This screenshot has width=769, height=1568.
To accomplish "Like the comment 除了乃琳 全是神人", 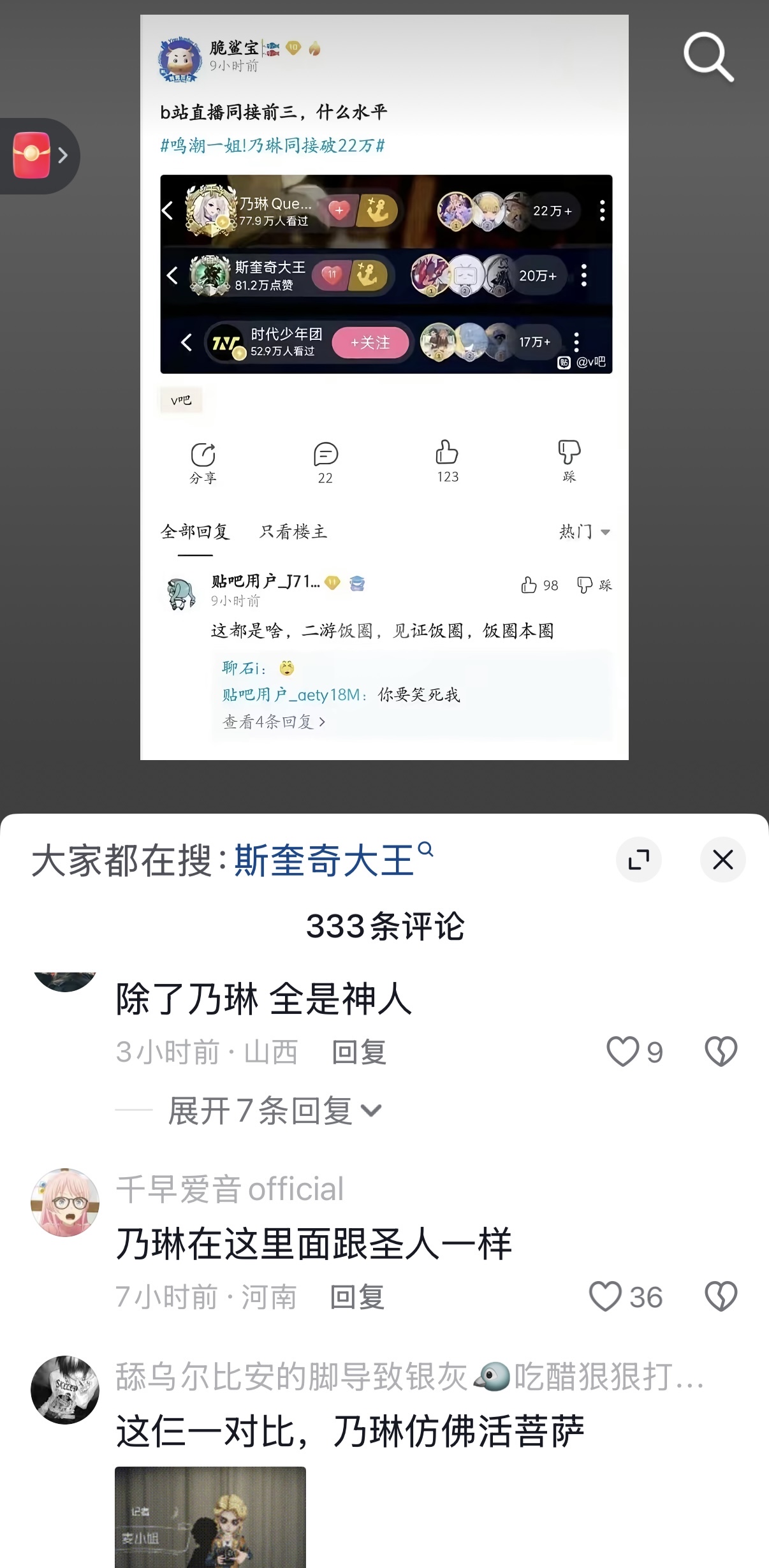I will 623,1051.
